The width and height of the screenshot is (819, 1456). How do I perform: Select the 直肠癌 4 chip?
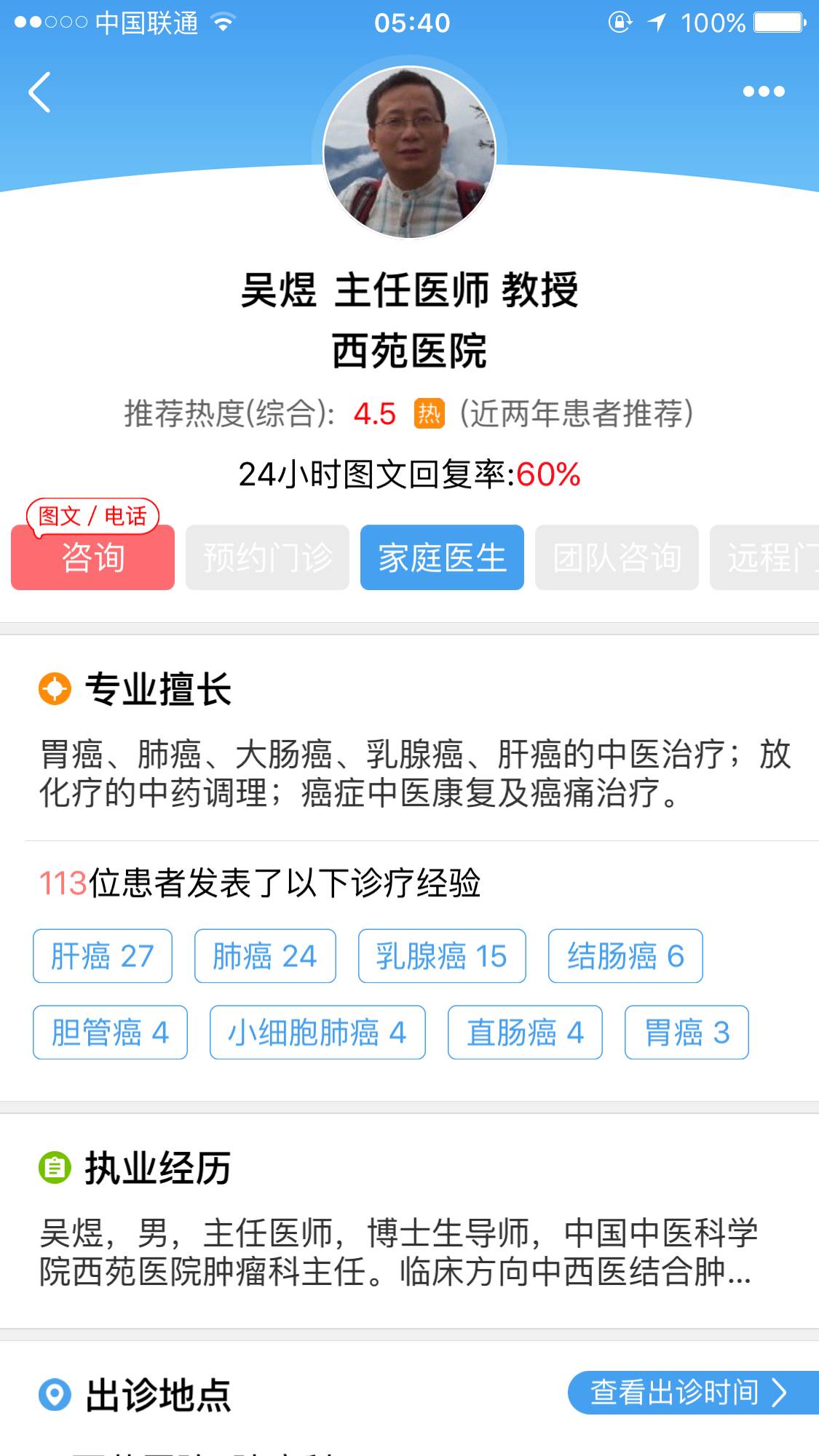point(525,1033)
